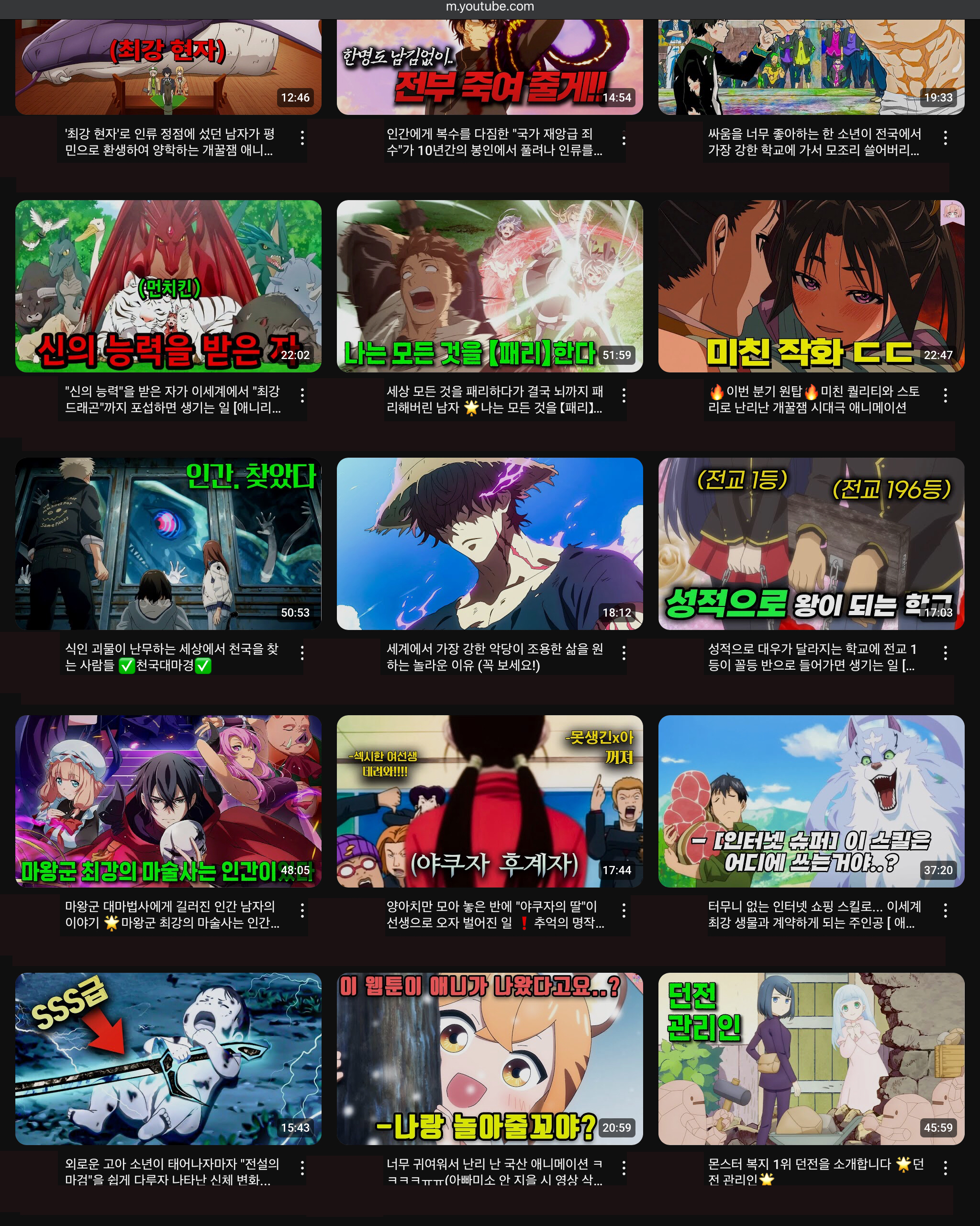Watch the 야쿠자 후계자 17:44 video

[x=490, y=801]
